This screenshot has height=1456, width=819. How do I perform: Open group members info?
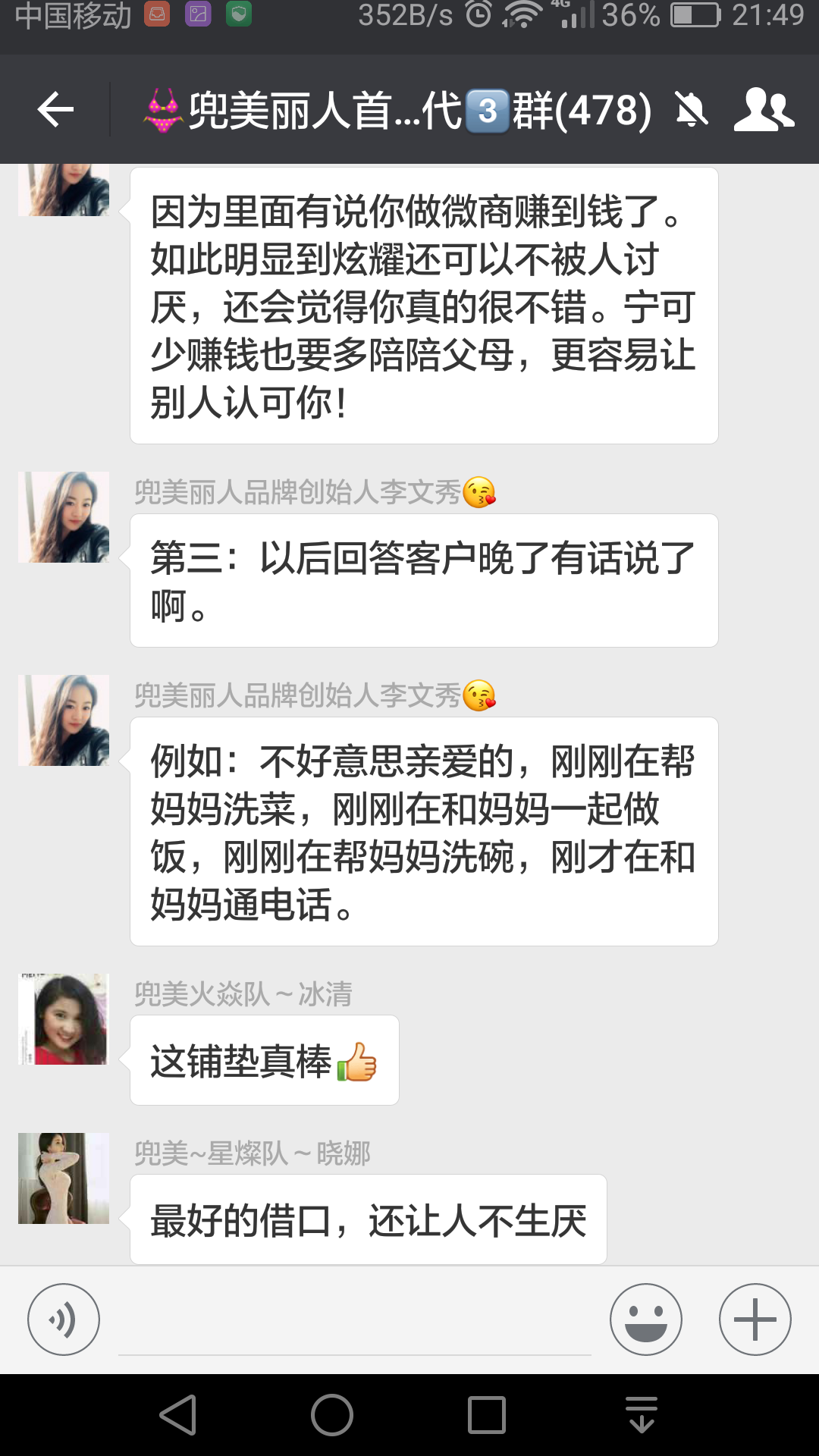click(x=763, y=111)
